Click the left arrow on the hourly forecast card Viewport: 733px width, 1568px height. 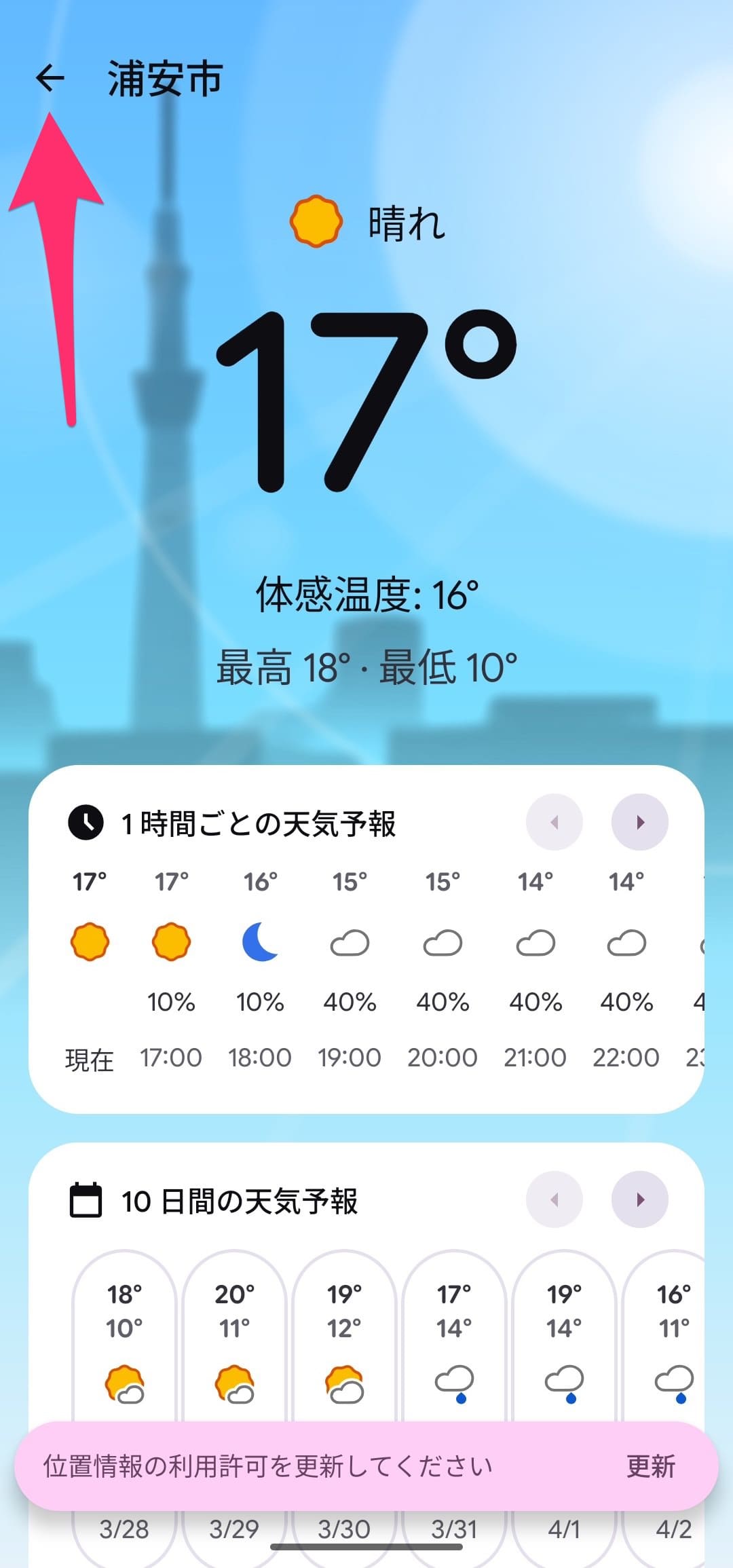click(555, 821)
